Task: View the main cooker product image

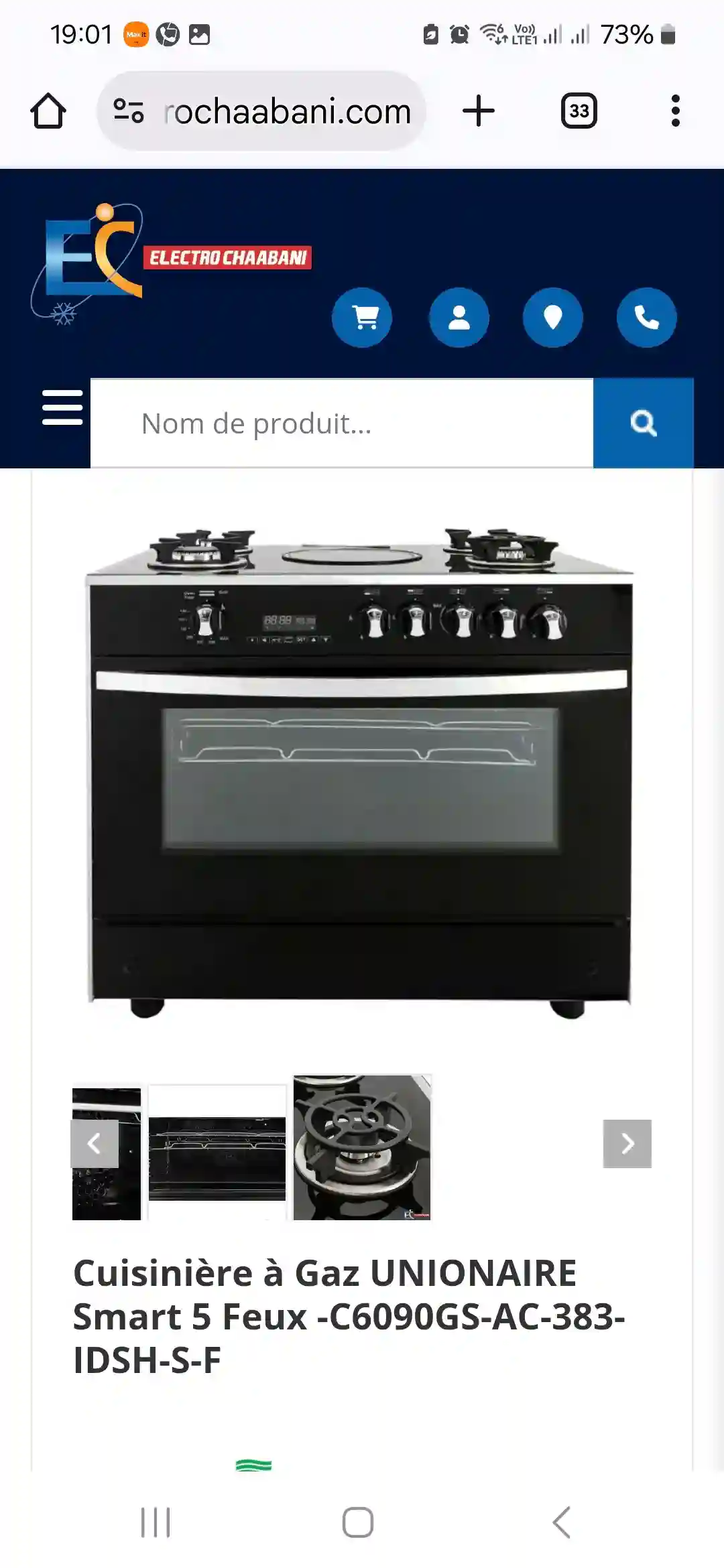Action: pos(362,771)
